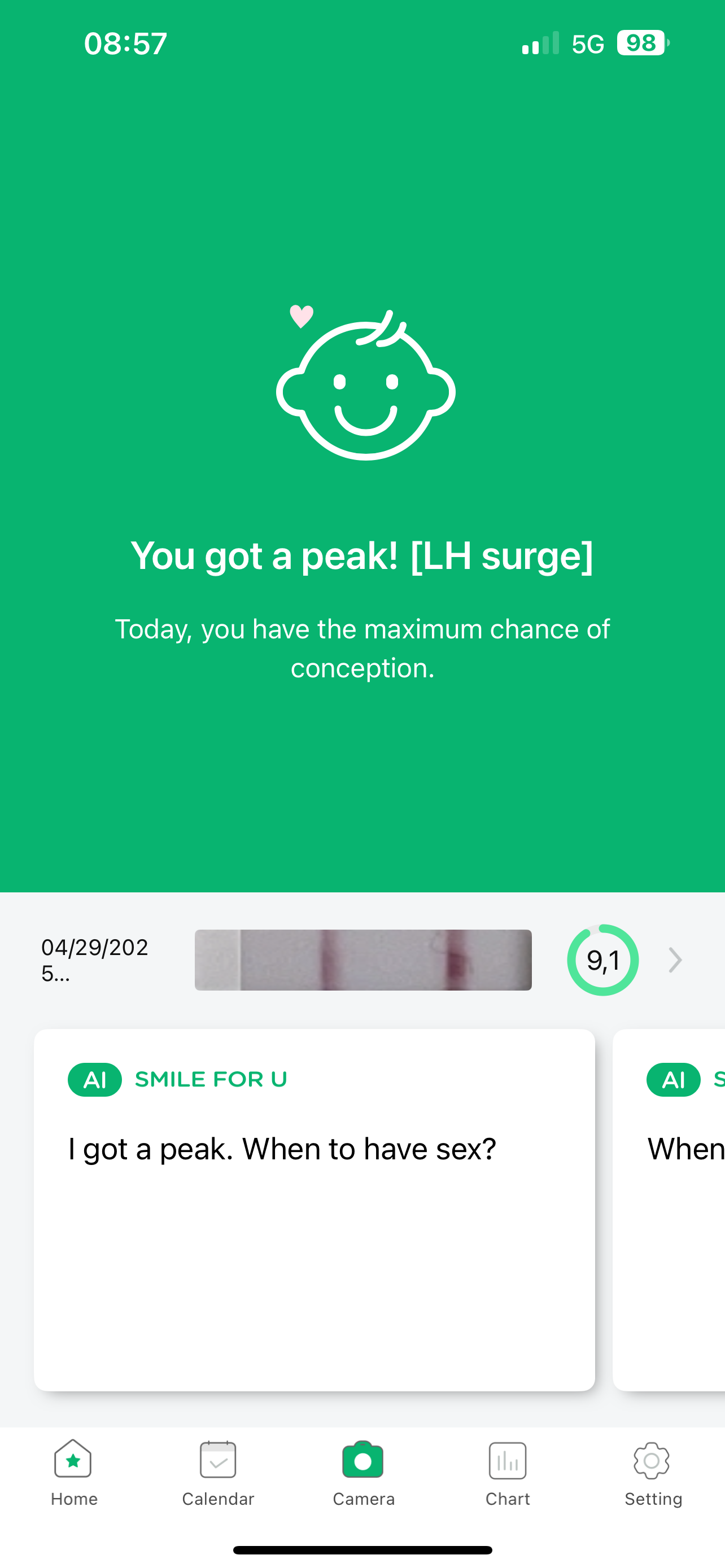Screen dimensions: 725x1568
Task: Open the Calendar tab
Action: [218, 1472]
